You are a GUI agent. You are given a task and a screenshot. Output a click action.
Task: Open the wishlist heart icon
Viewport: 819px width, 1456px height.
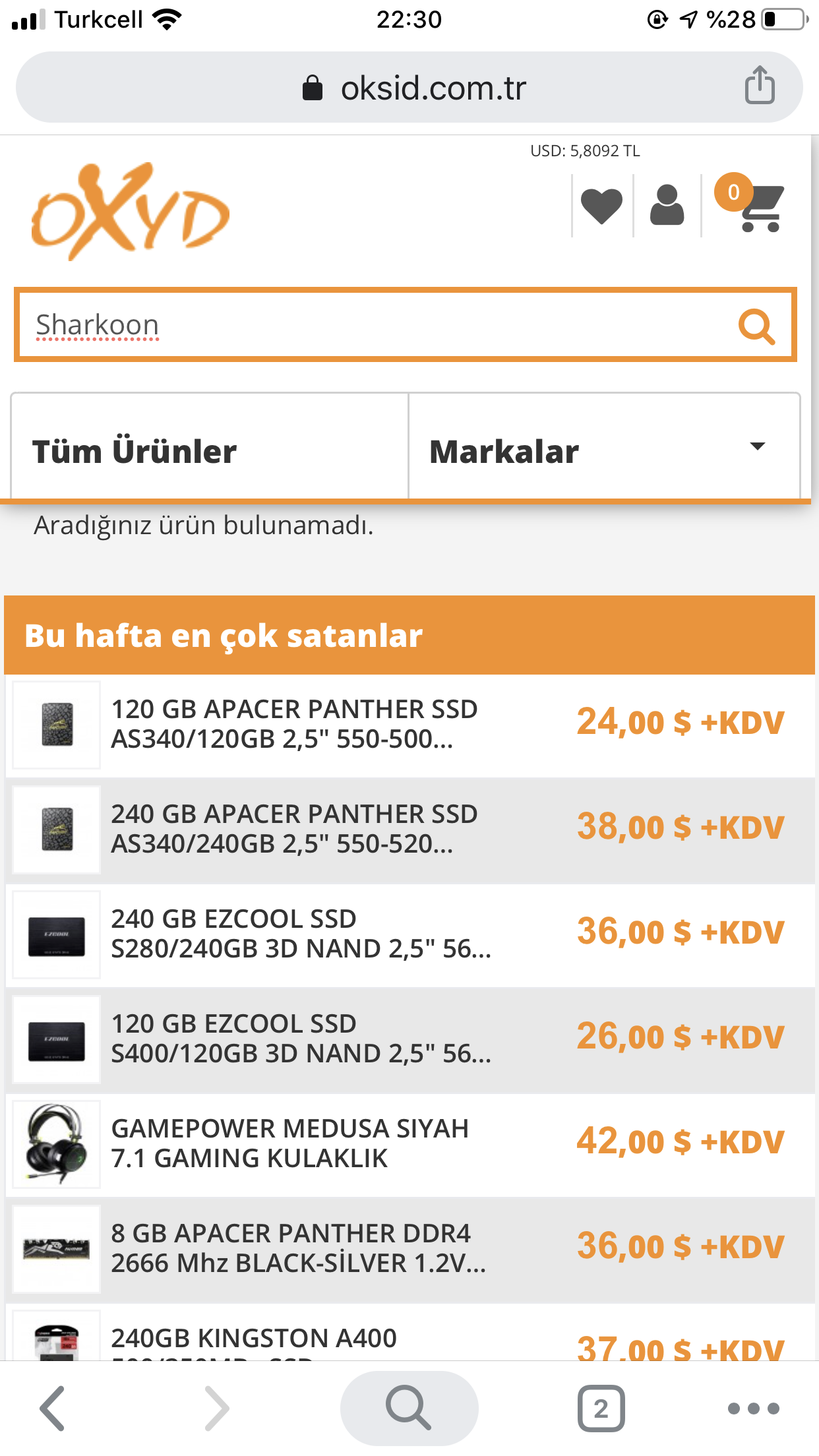coord(601,206)
